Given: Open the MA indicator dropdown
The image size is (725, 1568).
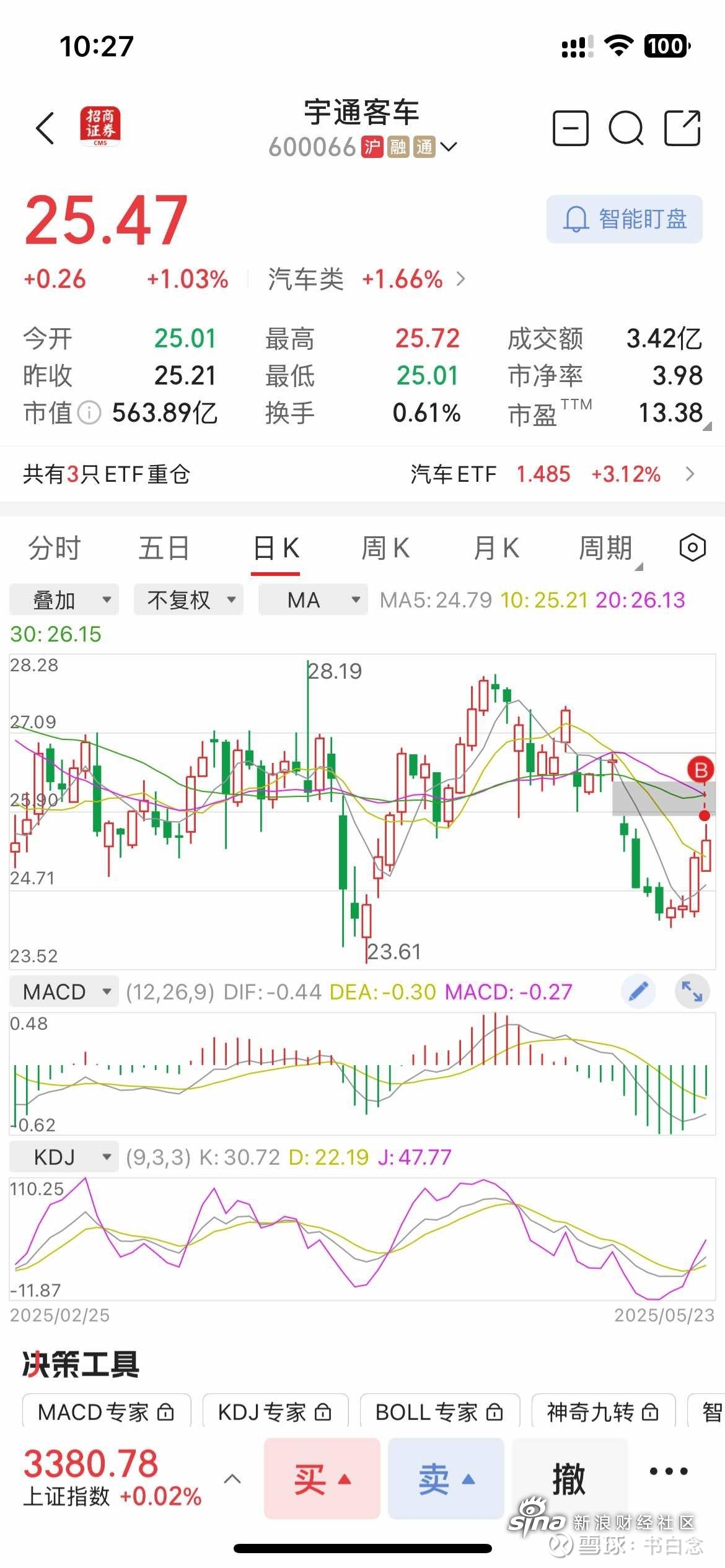Looking at the screenshot, I should 313,599.
